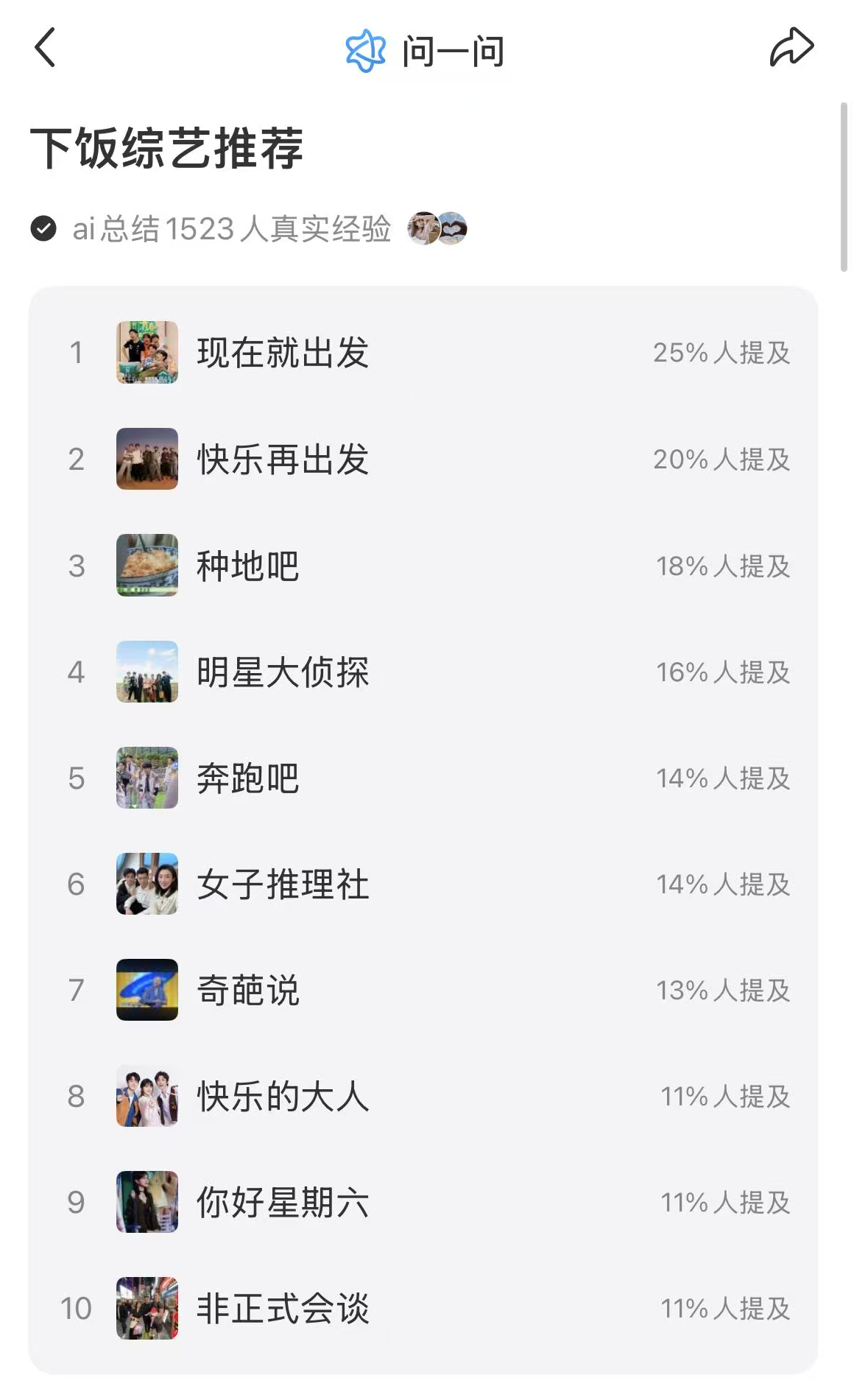The width and height of the screenshot is (854, 1400).
Task: Open the 快乐的大人 row
Action: (x=283, y=1097)
